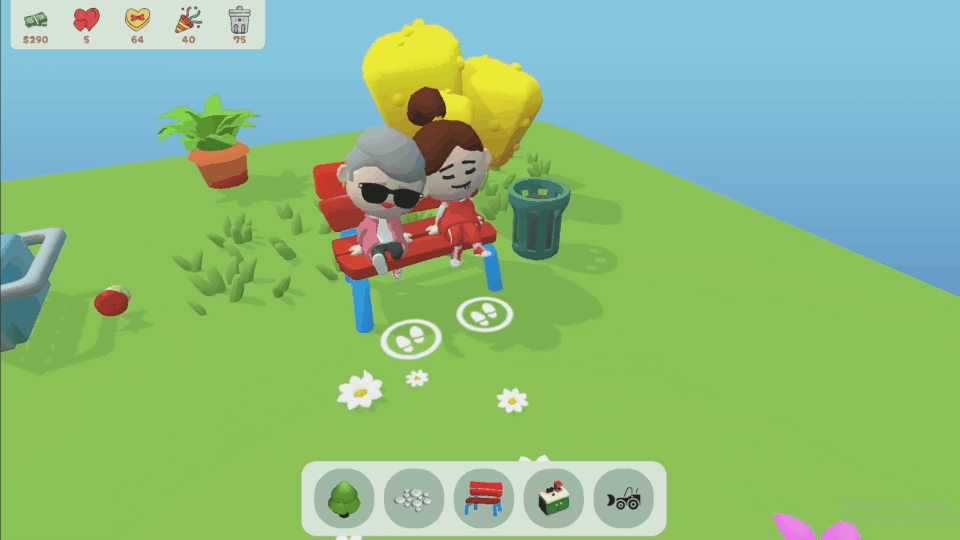Select the tree category in the build toolbar
Viewport: 960px width, 540px height.
[x=344, y=498]
